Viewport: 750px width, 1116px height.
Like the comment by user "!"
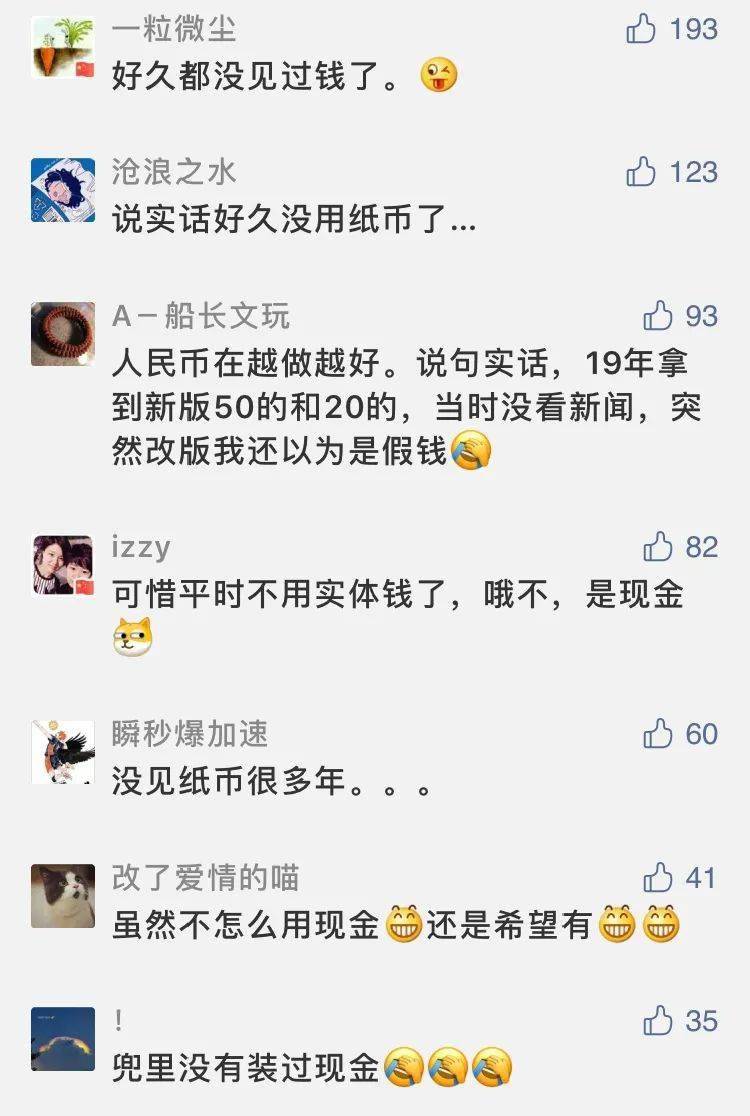657,1021
